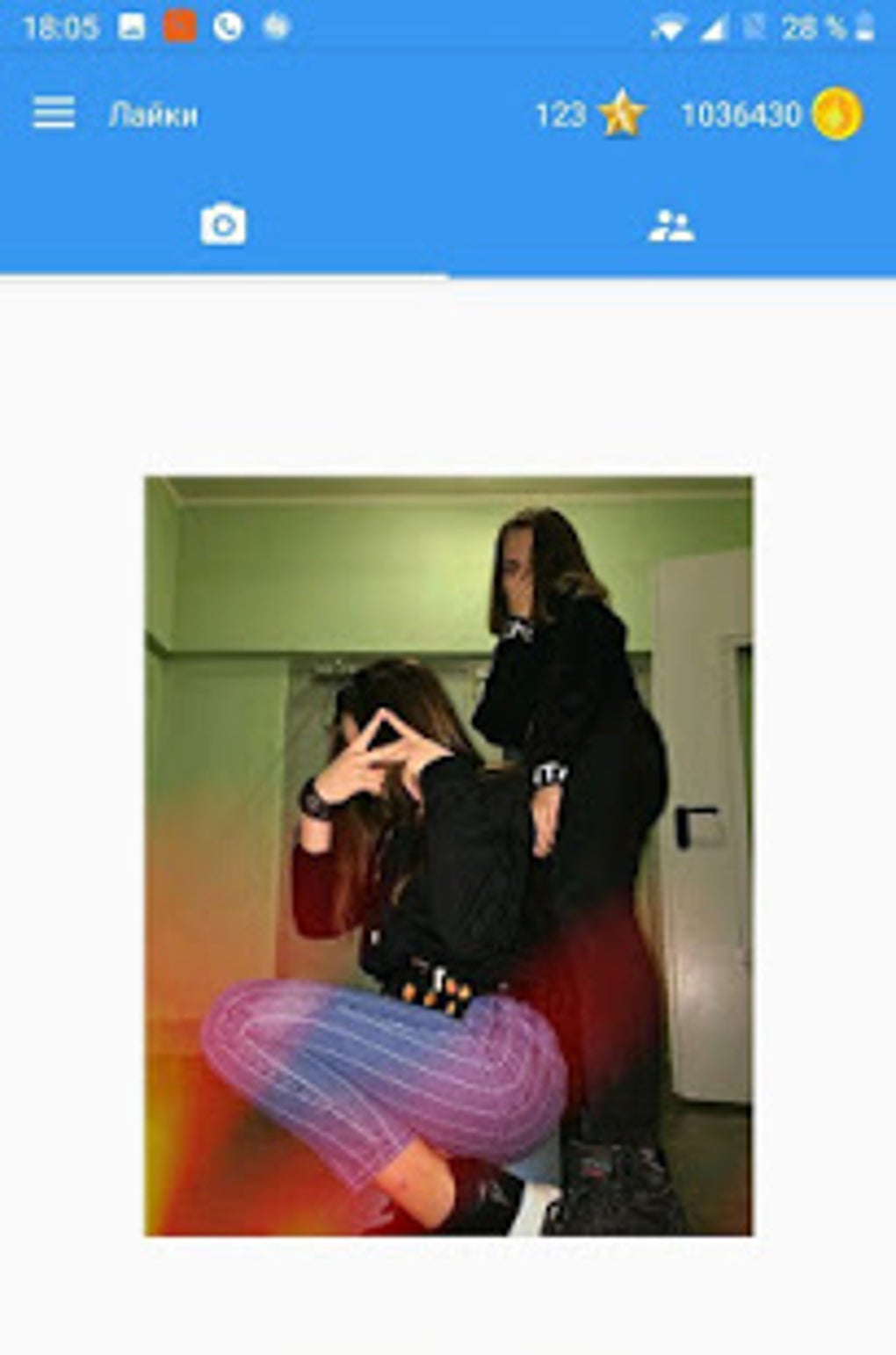Open the gold coin balance

click(836, 114)
